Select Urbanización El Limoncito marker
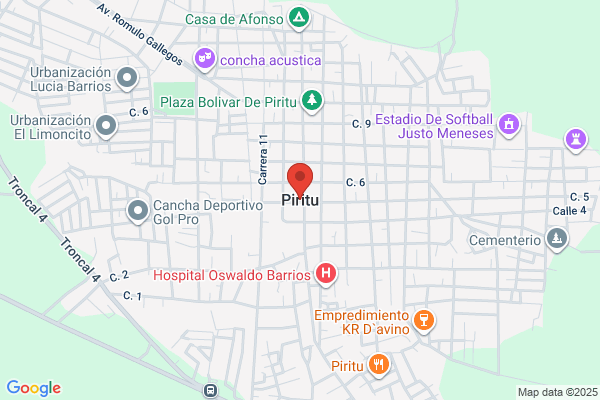 (106, 126)
